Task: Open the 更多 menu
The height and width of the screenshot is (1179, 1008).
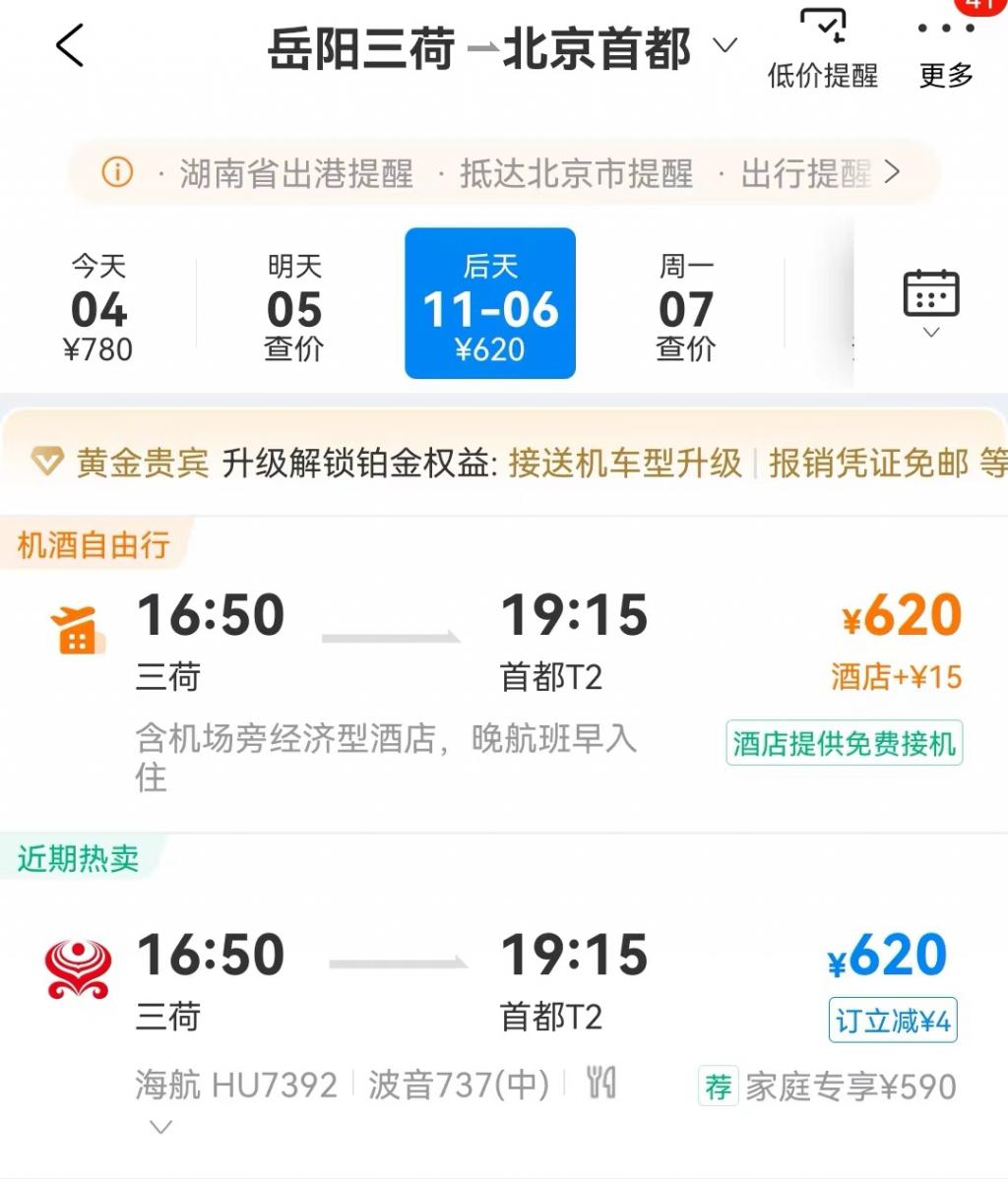Action: coord(946,51)
